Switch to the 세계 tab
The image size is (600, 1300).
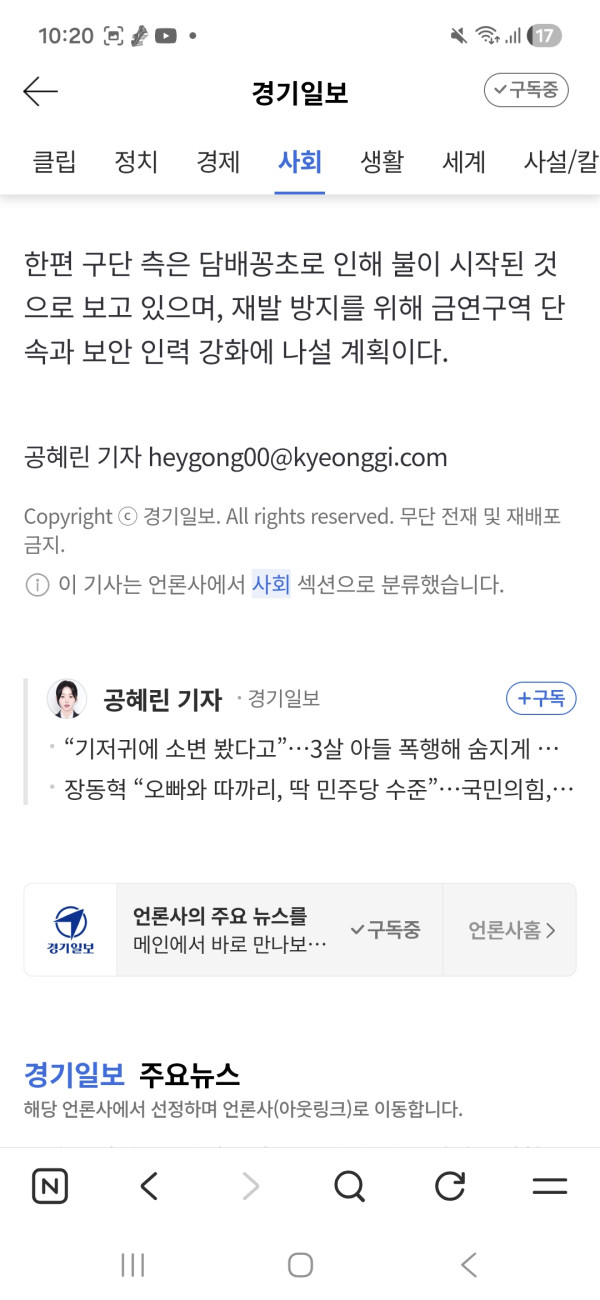coord(464,161)
